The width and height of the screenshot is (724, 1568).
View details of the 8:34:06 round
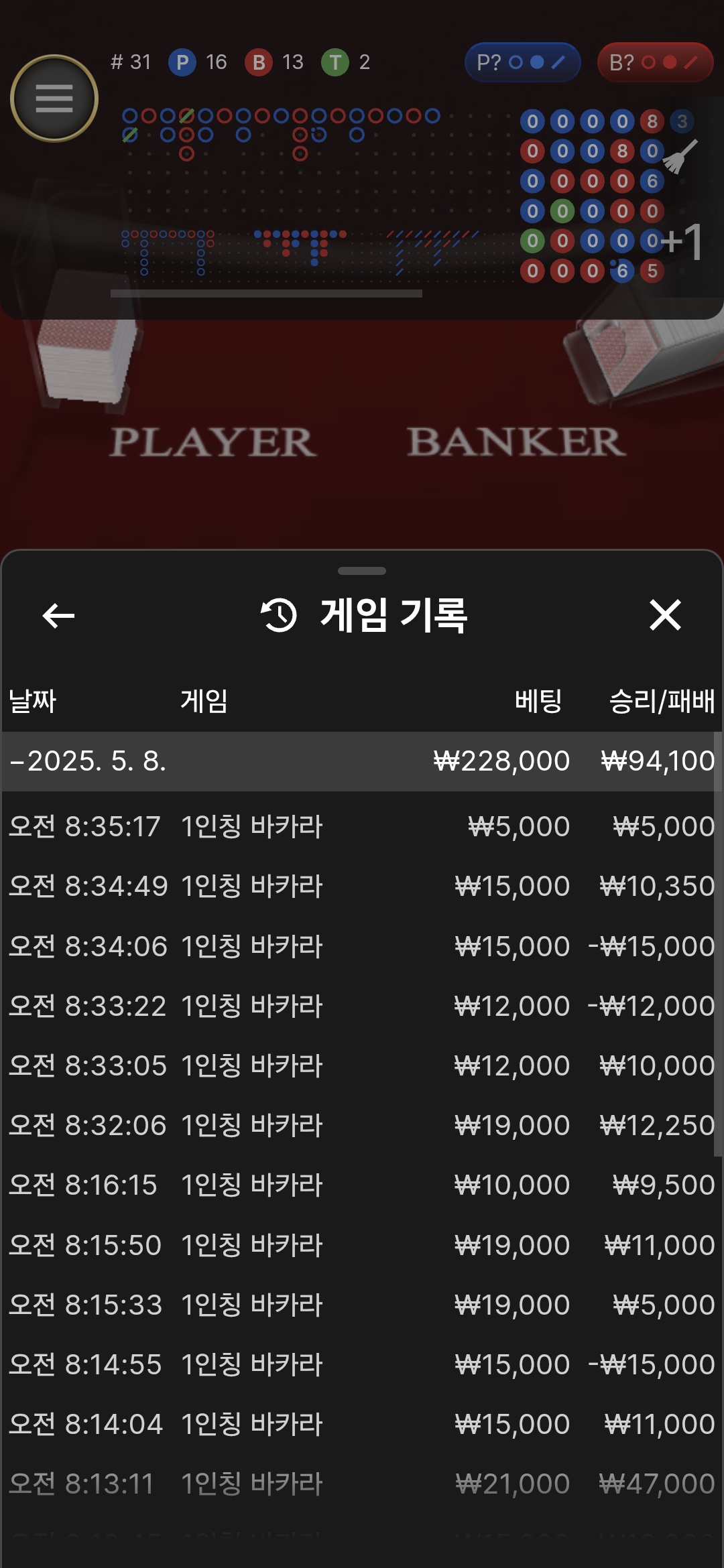click(362, 946)
